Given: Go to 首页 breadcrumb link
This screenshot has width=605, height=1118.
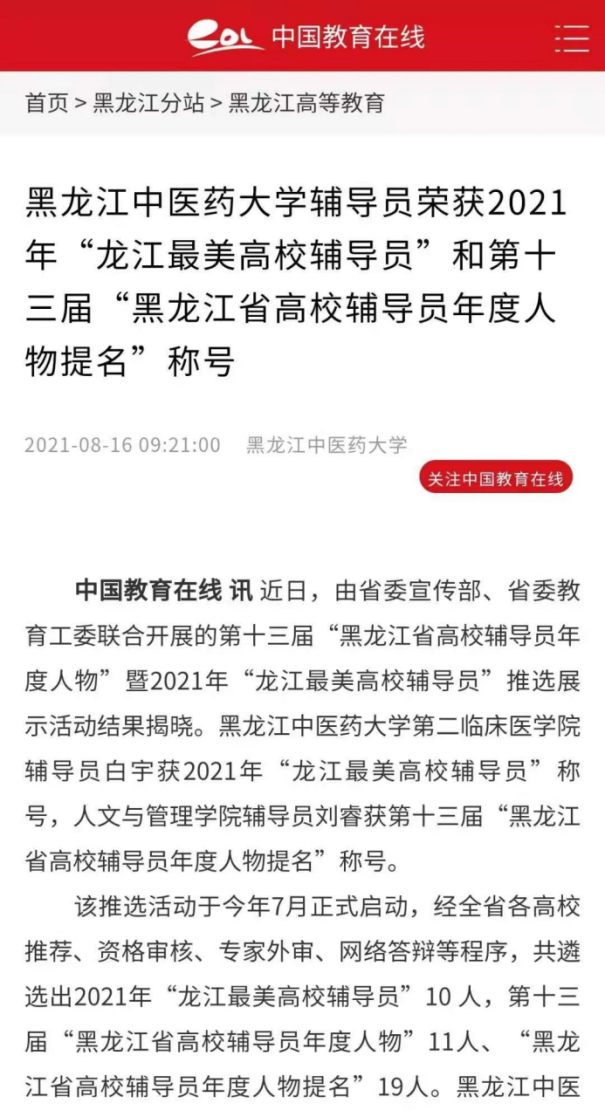Looking at the screenshot, I should click(x=47, y=103).
